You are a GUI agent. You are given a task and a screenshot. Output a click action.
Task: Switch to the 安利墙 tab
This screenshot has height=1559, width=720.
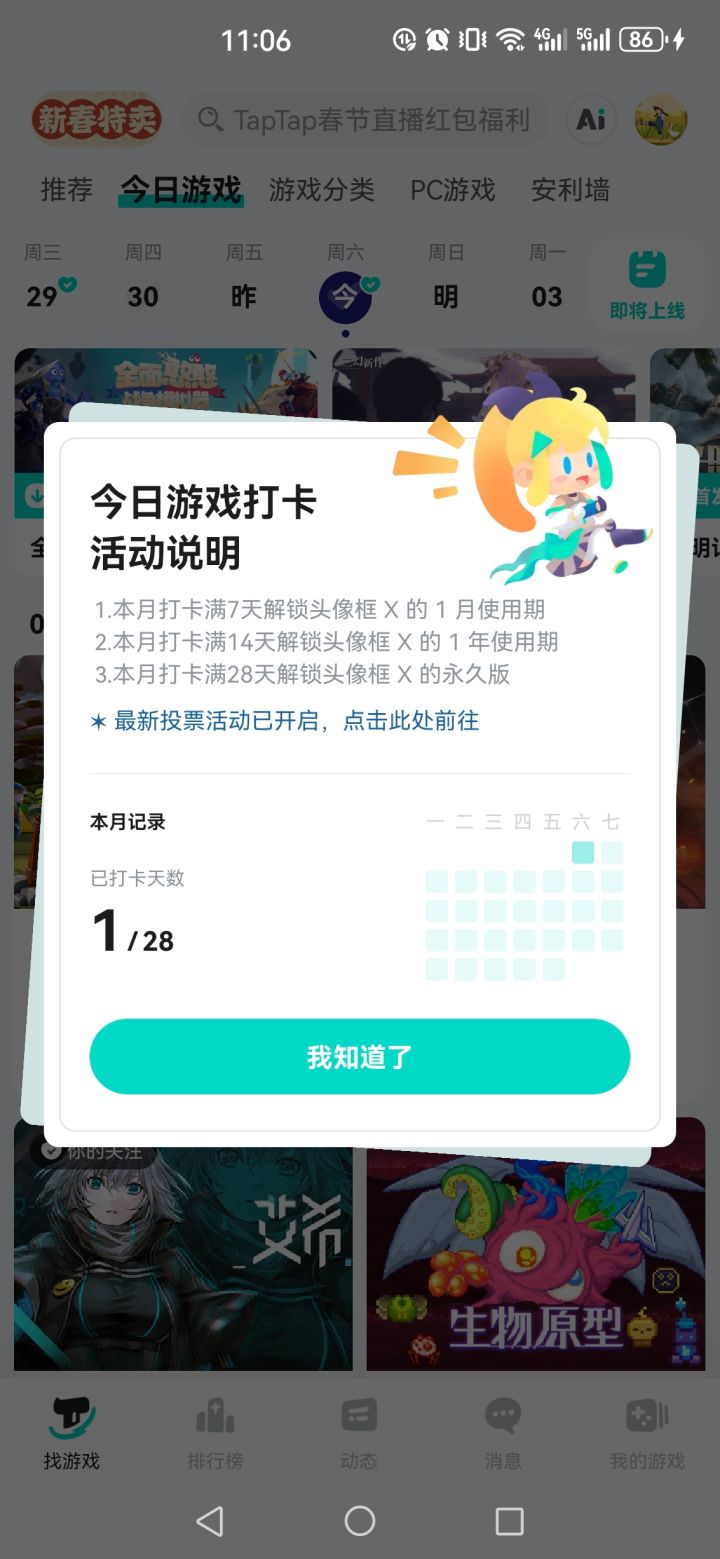coord(570,190)
